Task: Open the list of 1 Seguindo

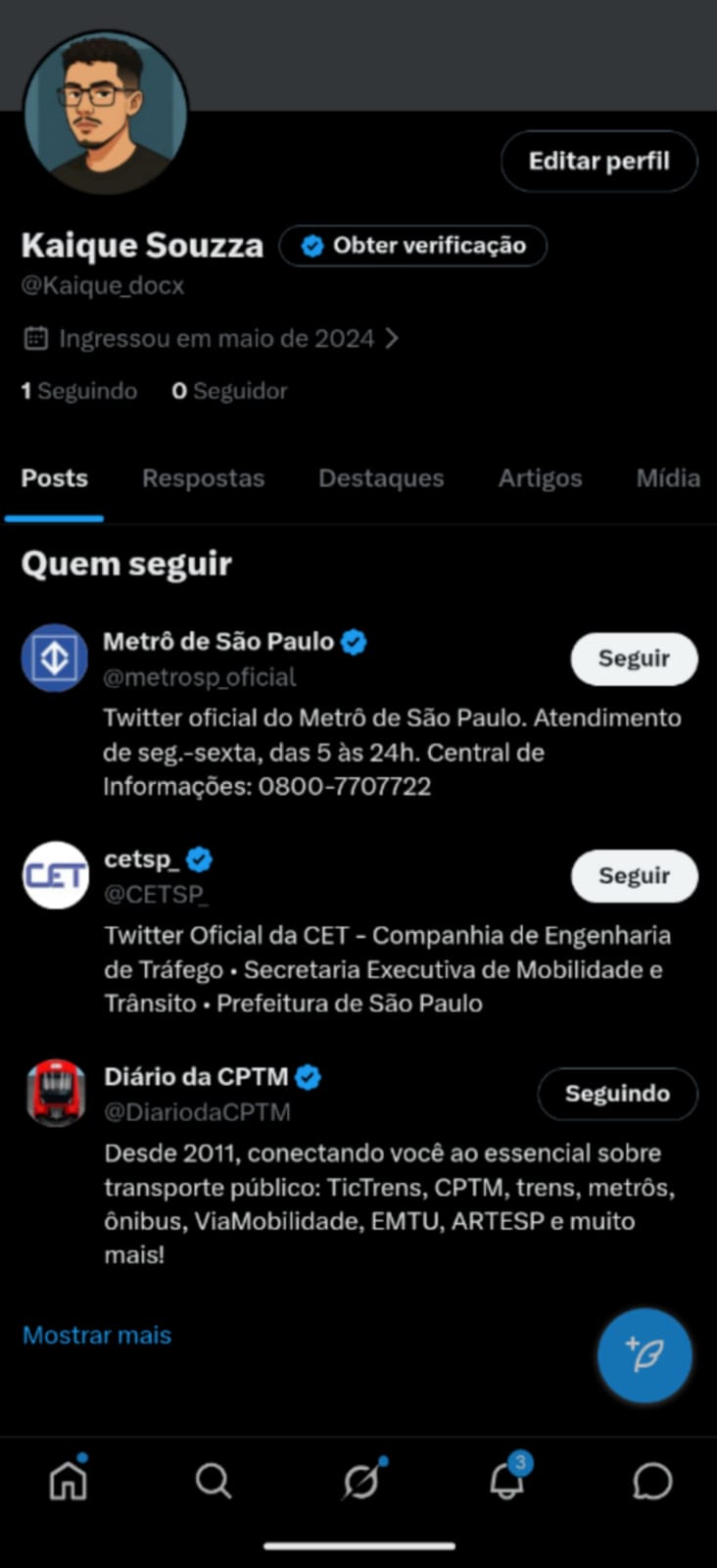Action: 78,390
